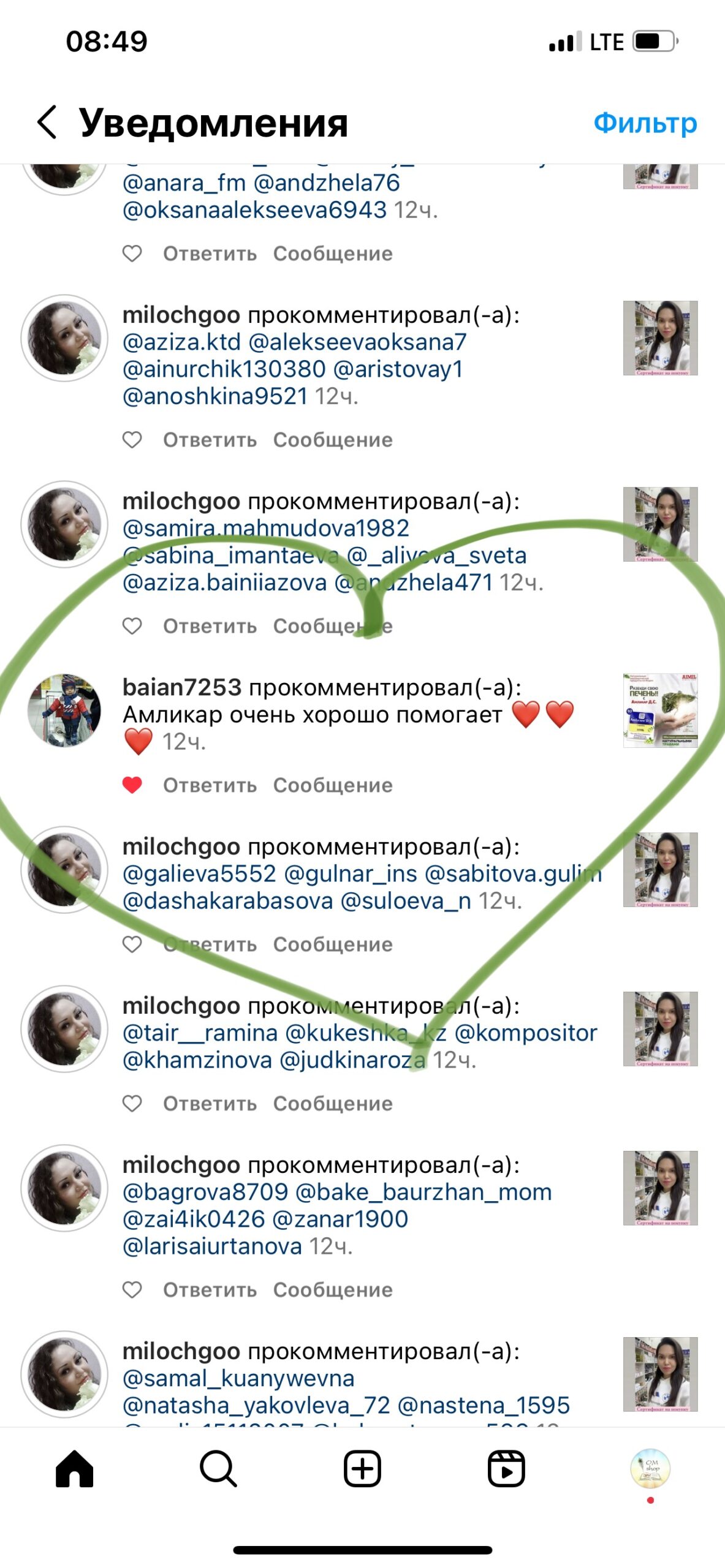Screen dimensions: 725x1568
Task: Open the profile tab
Action: pos(650,1469)
